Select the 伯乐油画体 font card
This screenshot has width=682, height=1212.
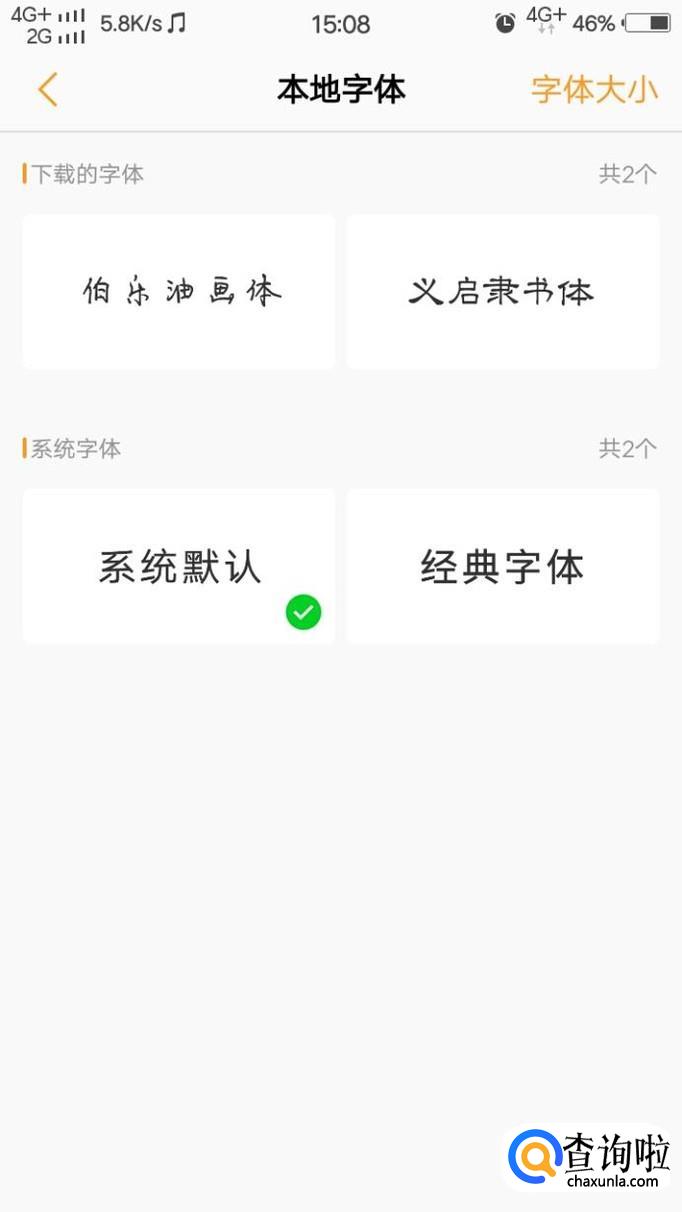179,292
